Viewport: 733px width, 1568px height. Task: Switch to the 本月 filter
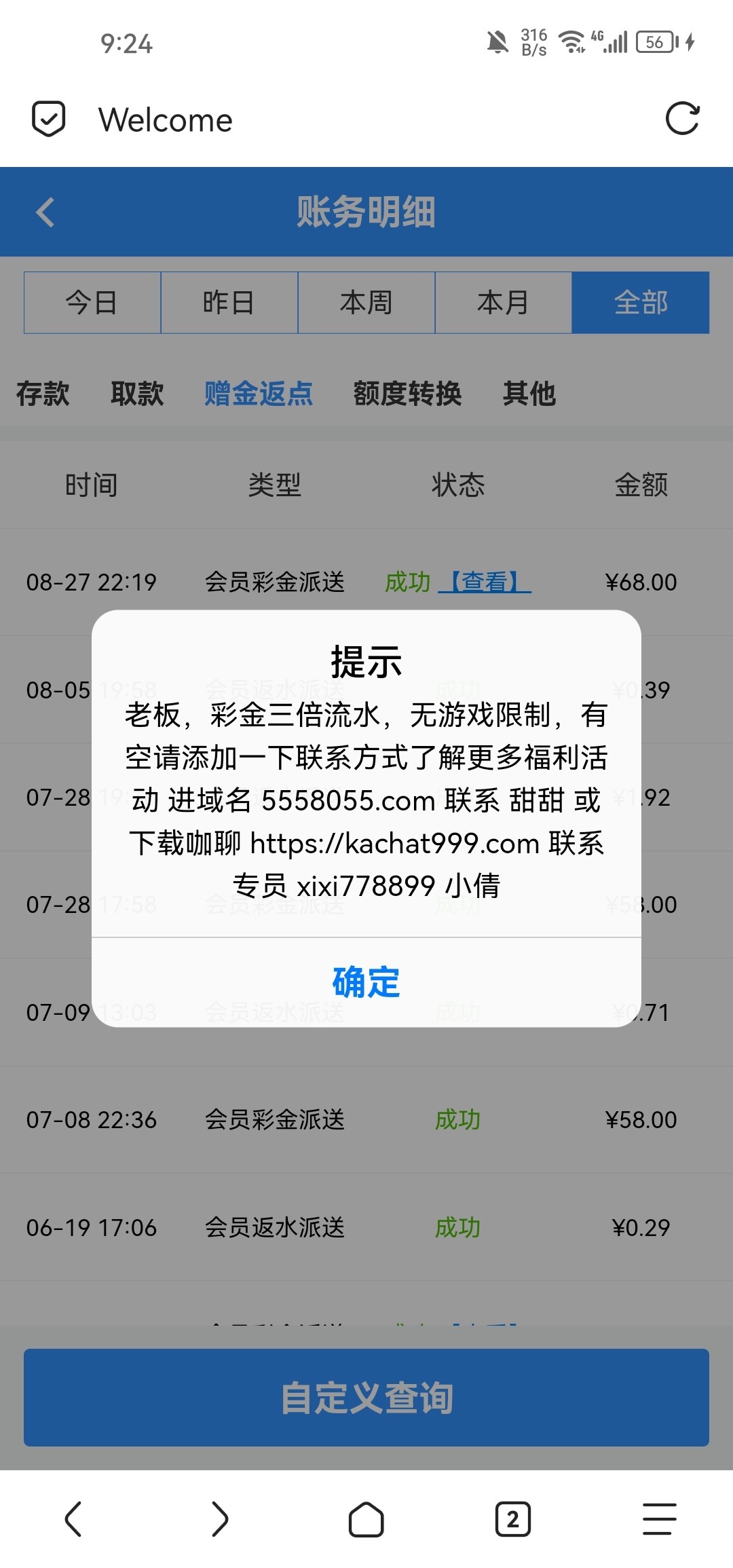pyautogui.click(x=503, y=303)
